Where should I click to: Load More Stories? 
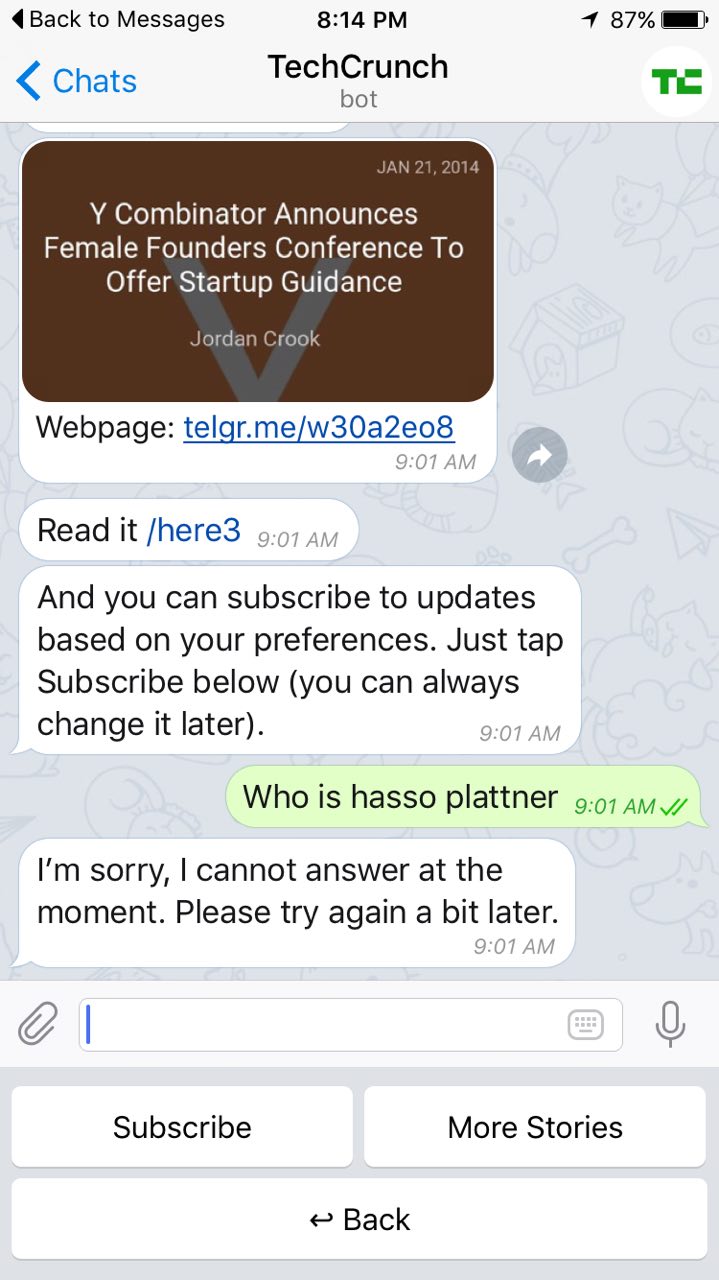[535, 1127]
